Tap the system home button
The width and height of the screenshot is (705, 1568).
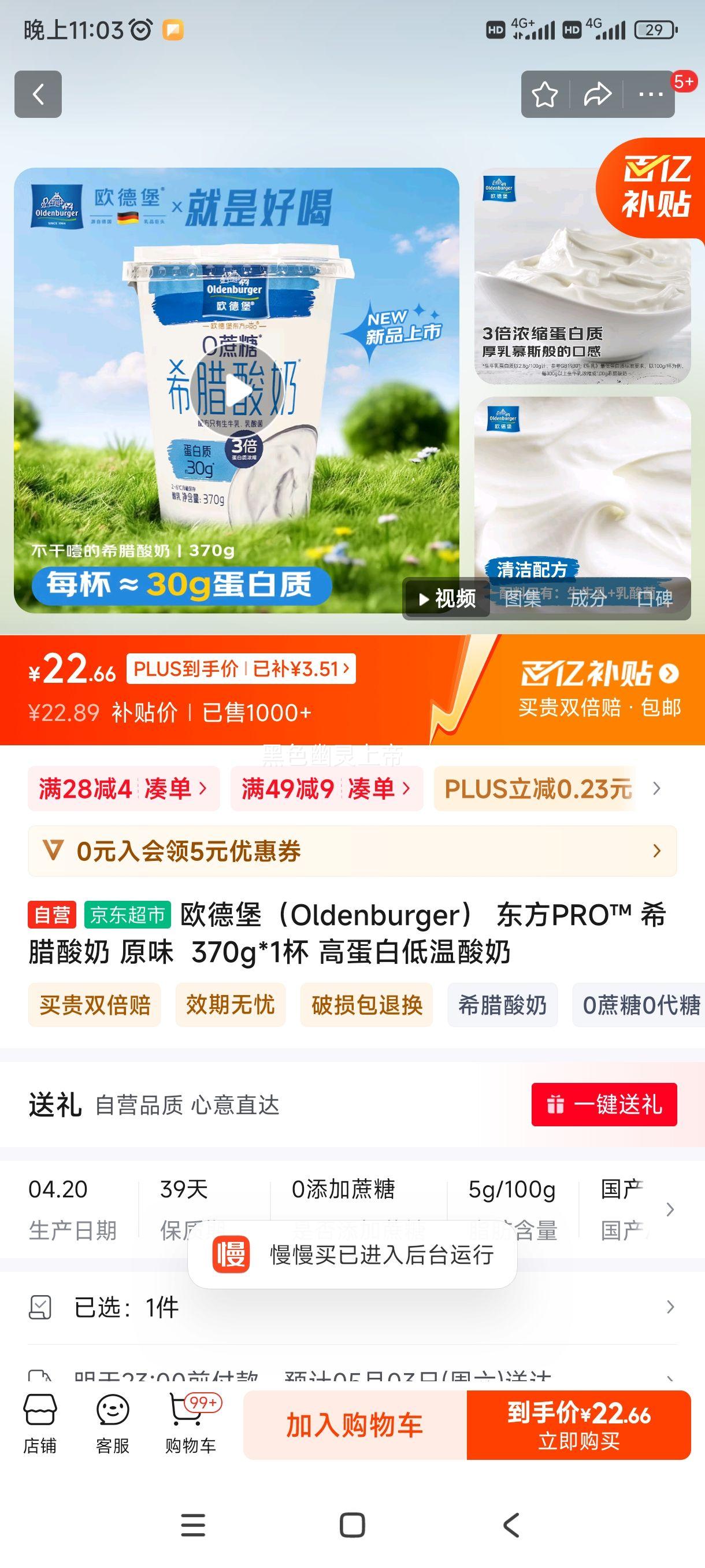[352, 1525]
